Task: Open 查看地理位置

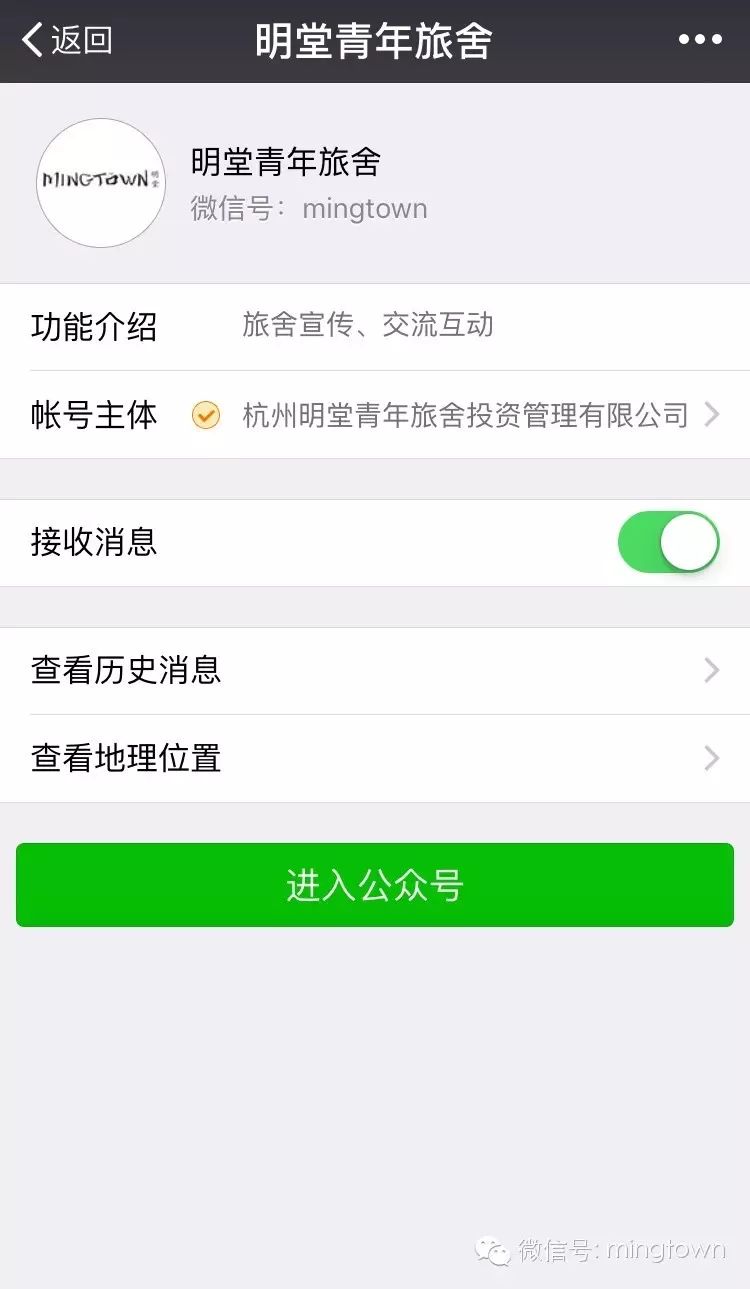Action: (x=375, y=759)
